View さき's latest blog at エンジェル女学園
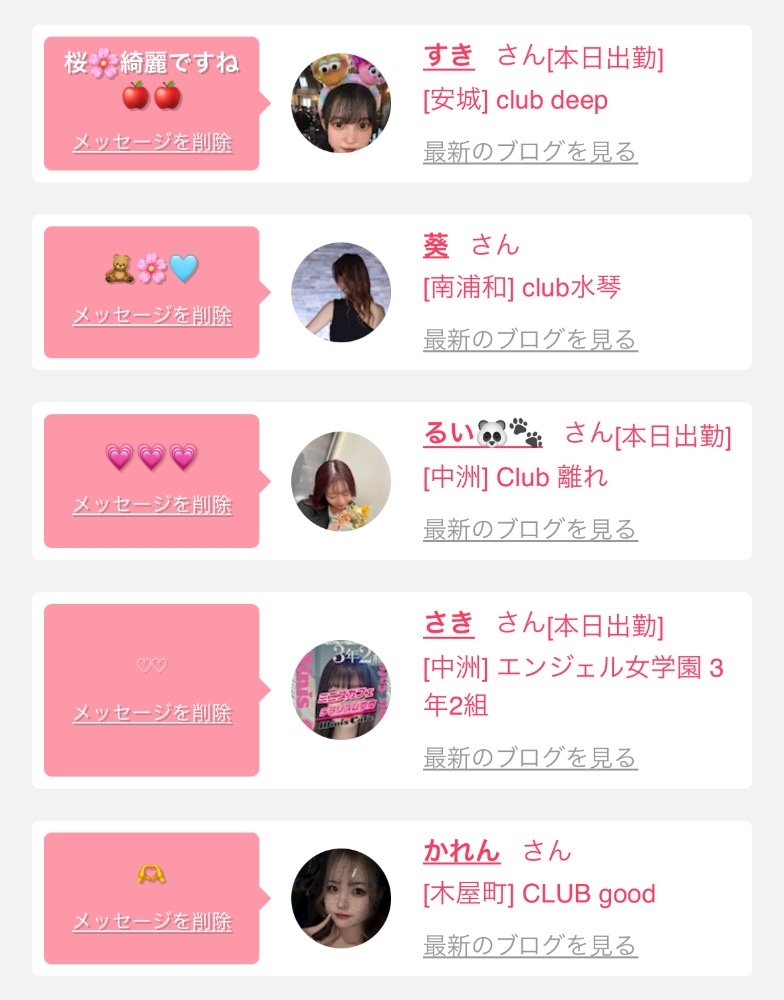This screenshot has width=784, height=1000. point(530,757)
